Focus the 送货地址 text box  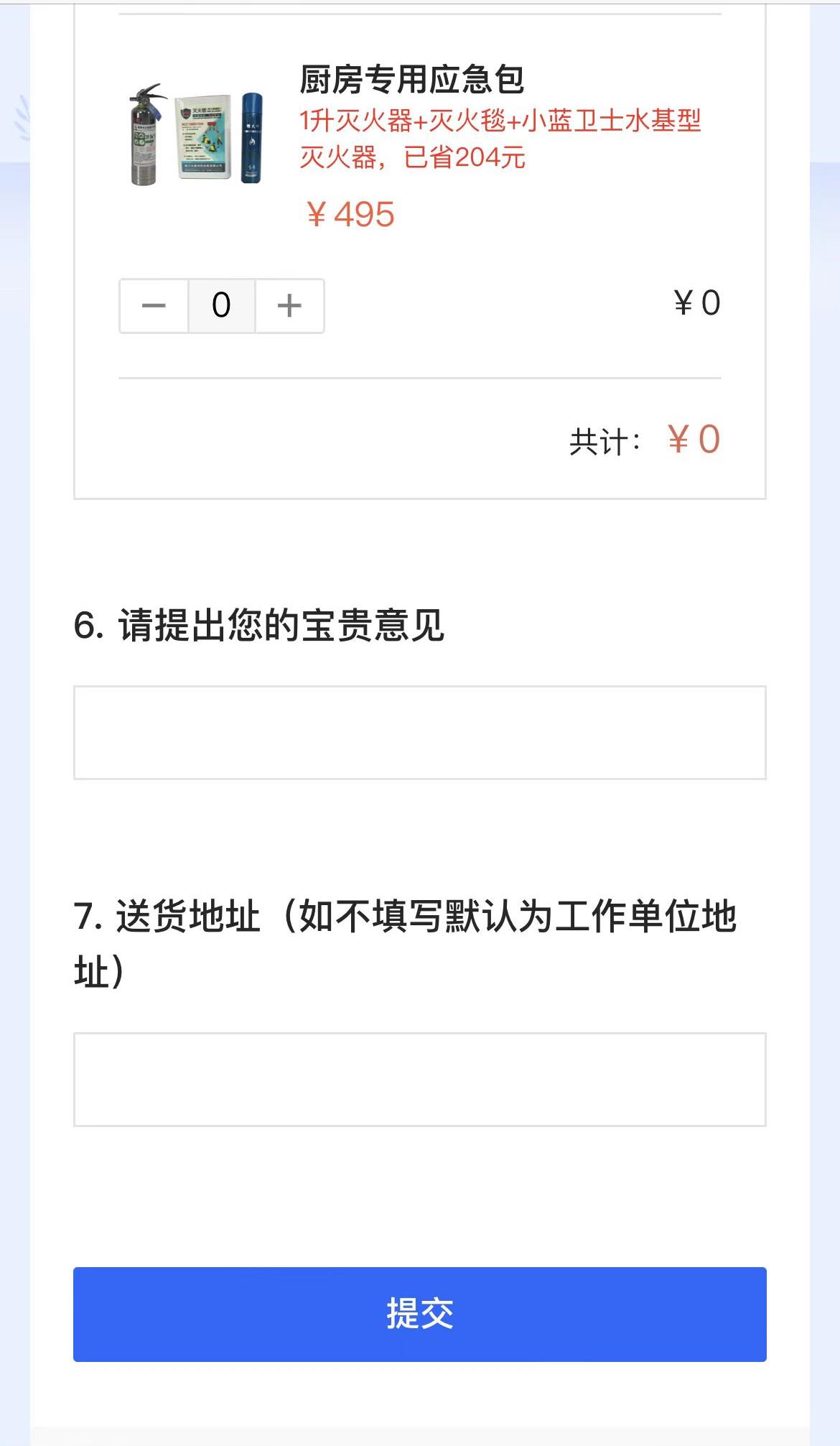pyautogui.click(x=419, y=1079)
